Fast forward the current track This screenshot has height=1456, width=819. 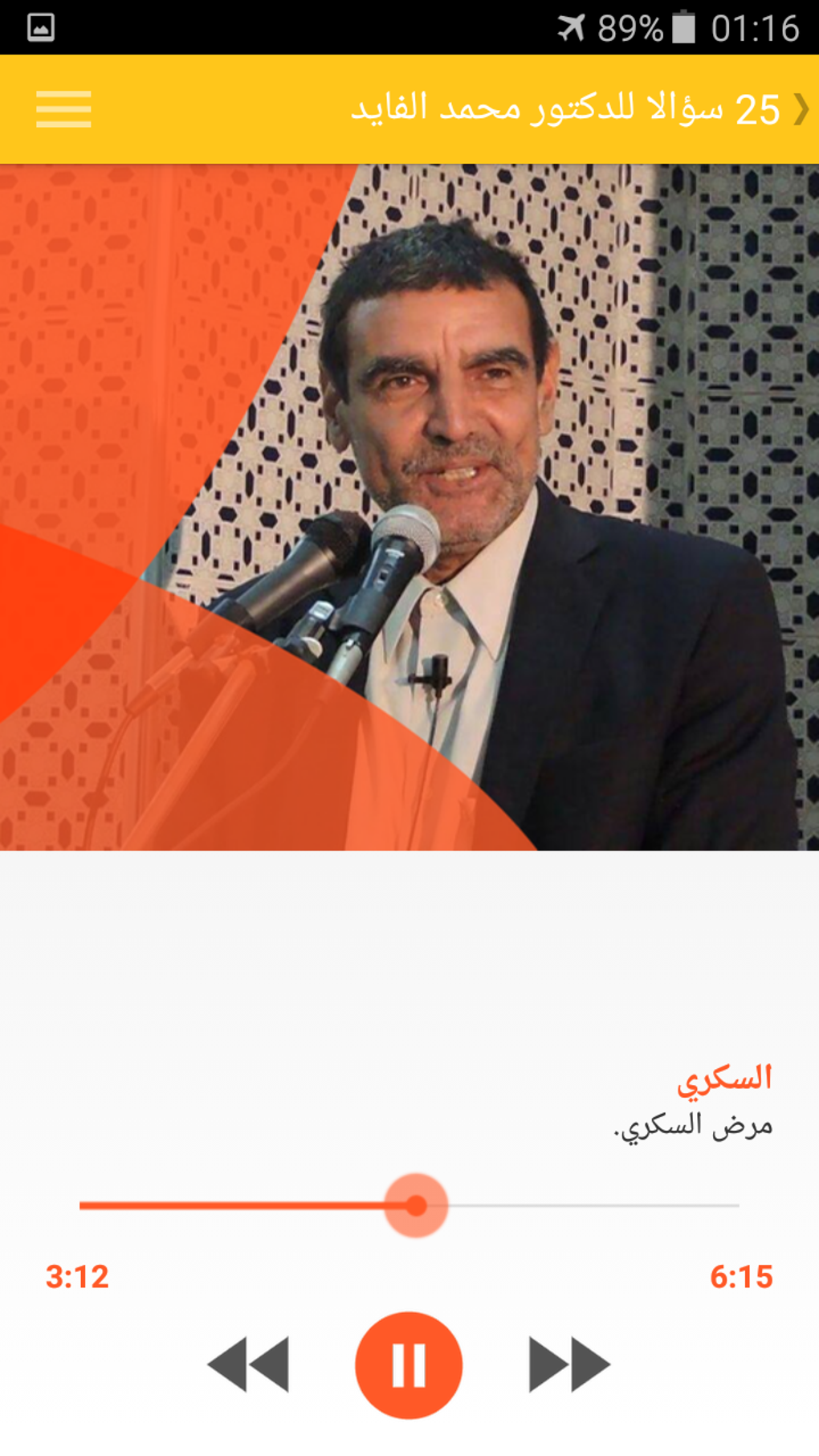point(569,1364)
